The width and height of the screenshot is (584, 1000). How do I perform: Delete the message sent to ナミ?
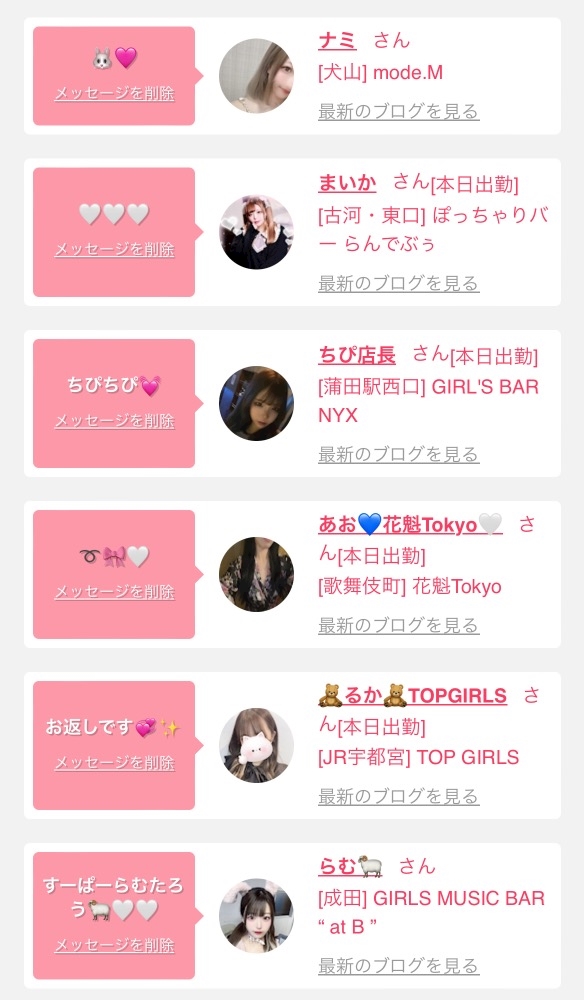[x=114, y=93]
